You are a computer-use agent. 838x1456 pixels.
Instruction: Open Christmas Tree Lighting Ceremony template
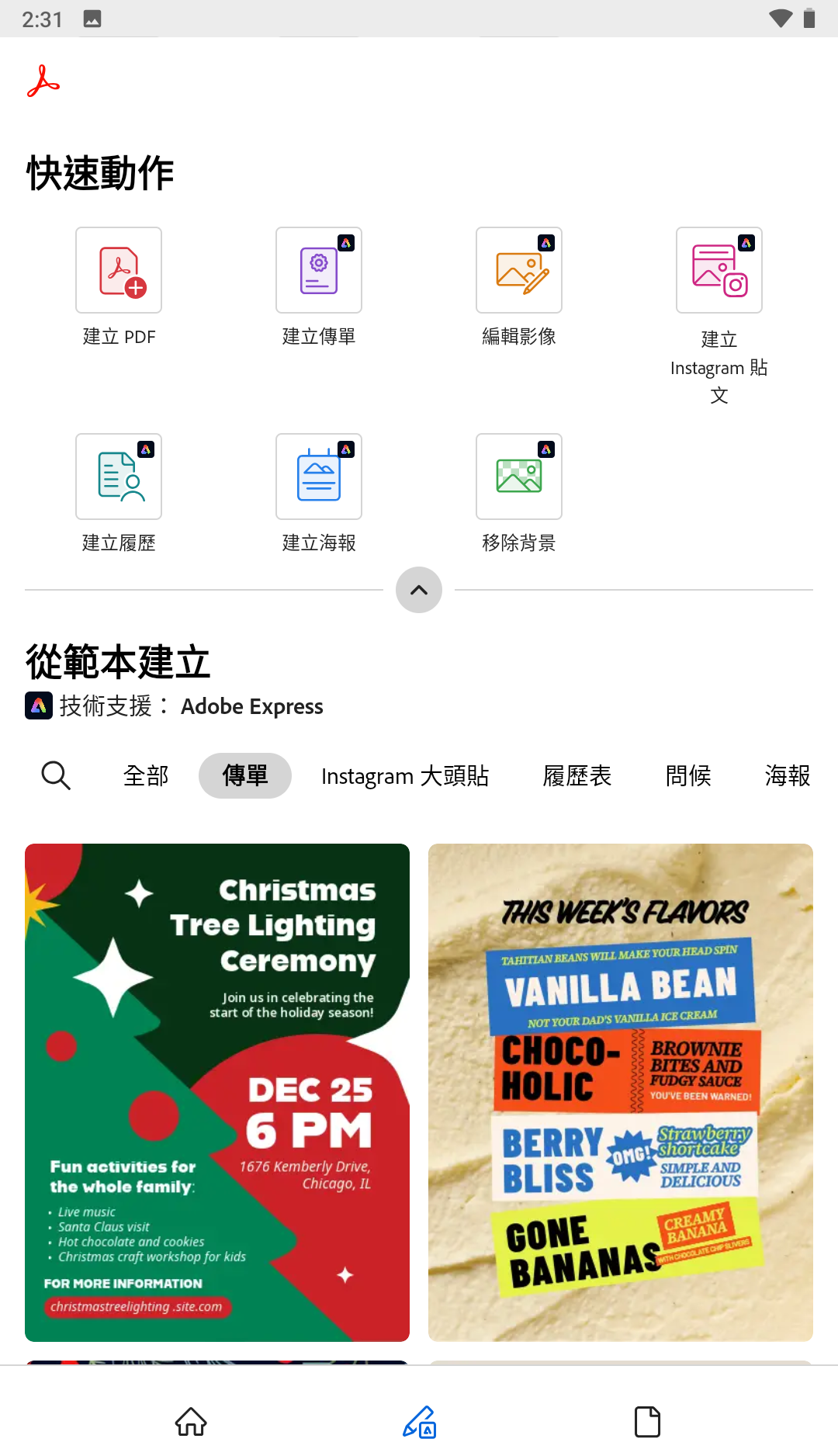[217, 1092]
